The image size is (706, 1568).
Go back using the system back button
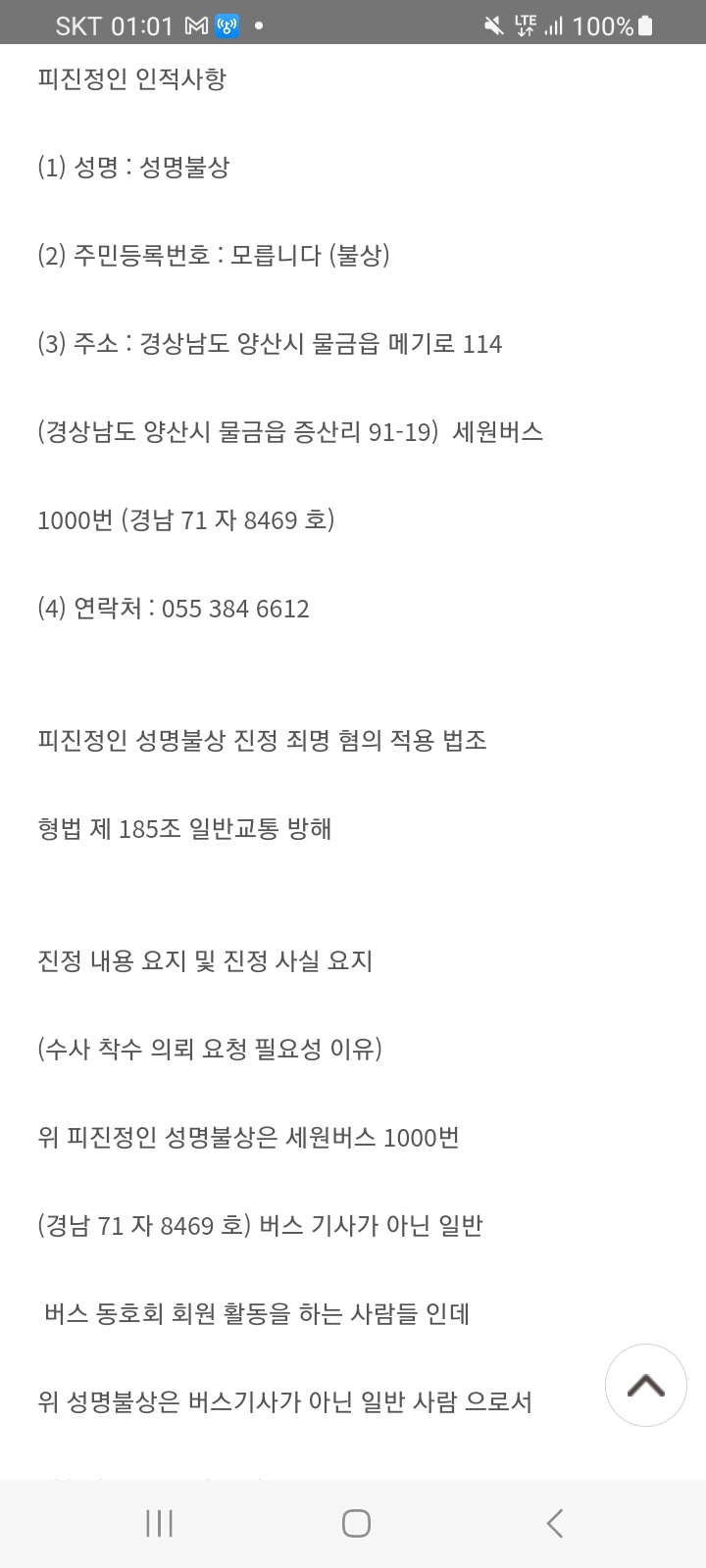554,1523
